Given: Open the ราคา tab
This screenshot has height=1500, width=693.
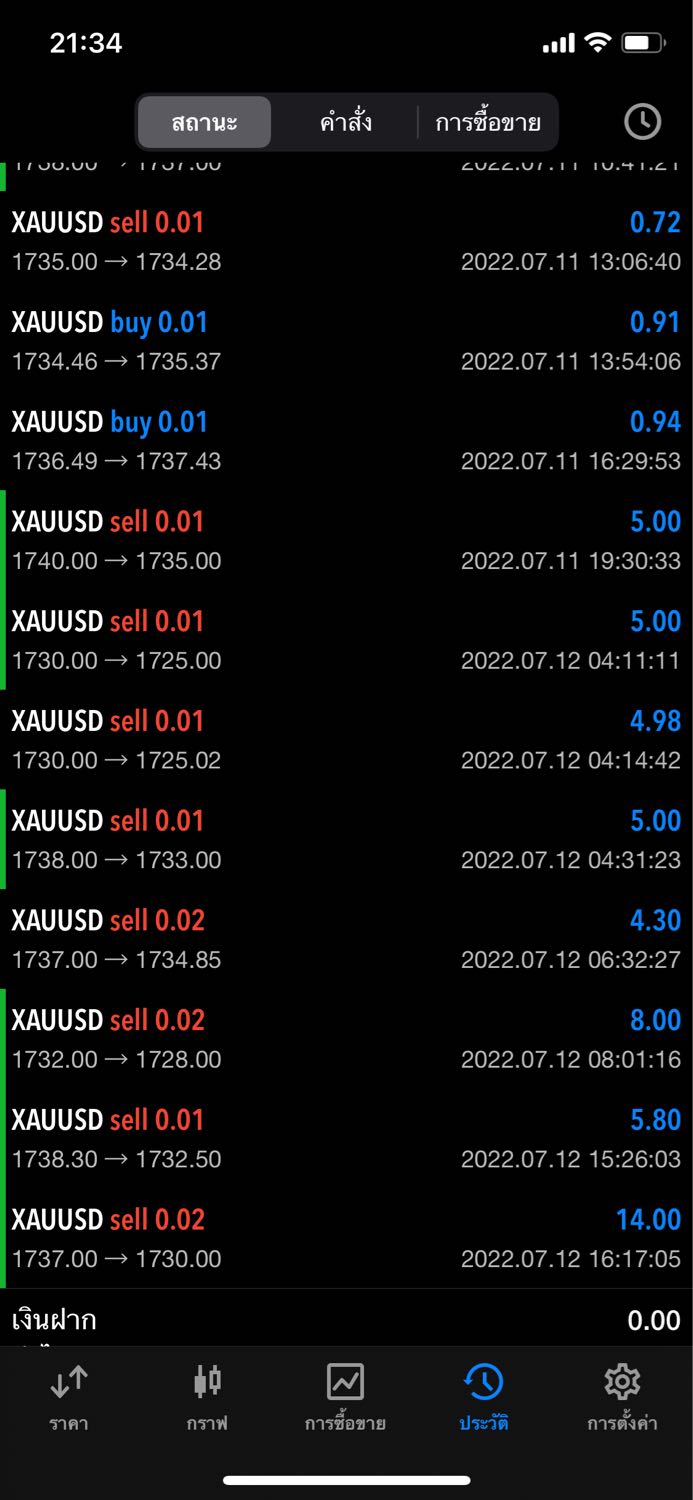Looking at the screenshot, I should [x=69, y=1397].
